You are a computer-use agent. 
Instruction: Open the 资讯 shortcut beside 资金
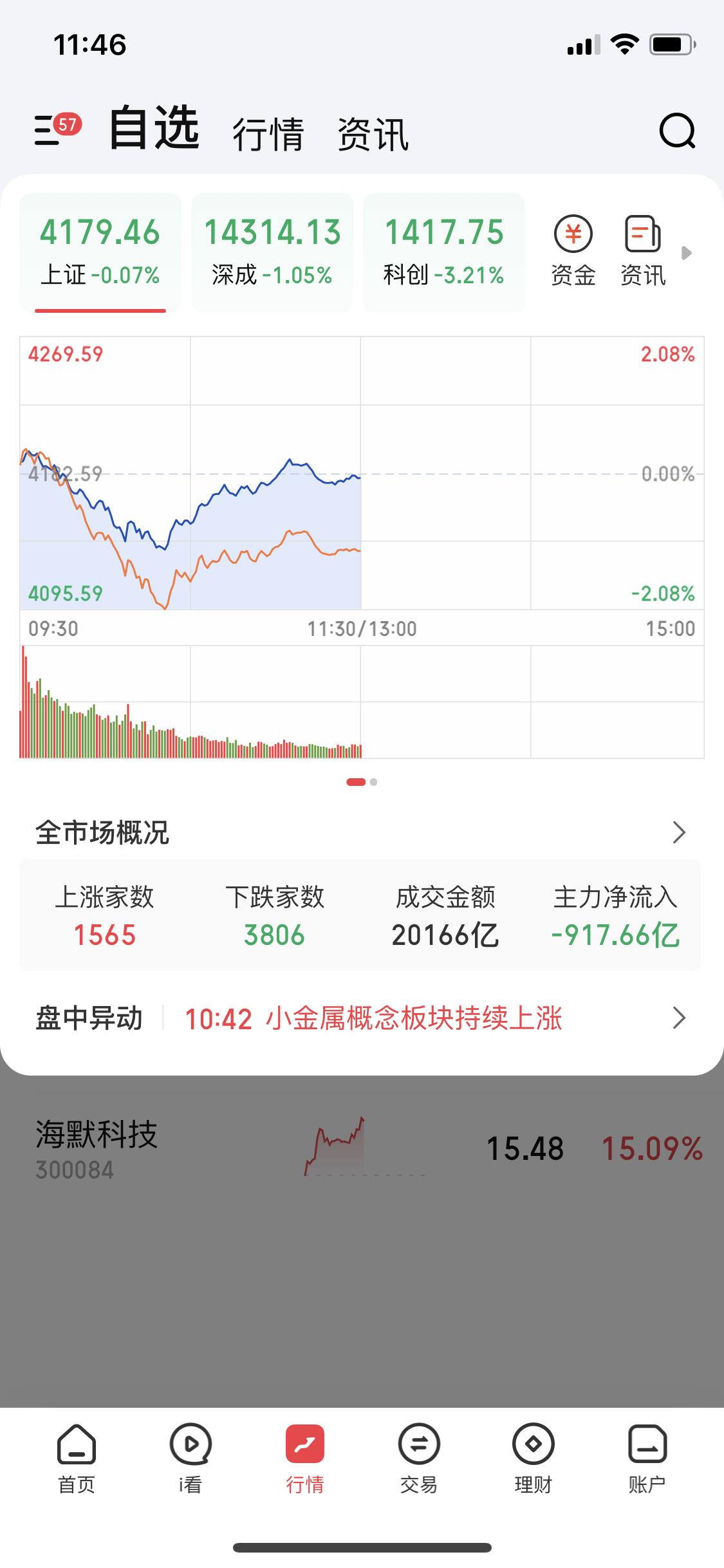(x=642, y=252)
